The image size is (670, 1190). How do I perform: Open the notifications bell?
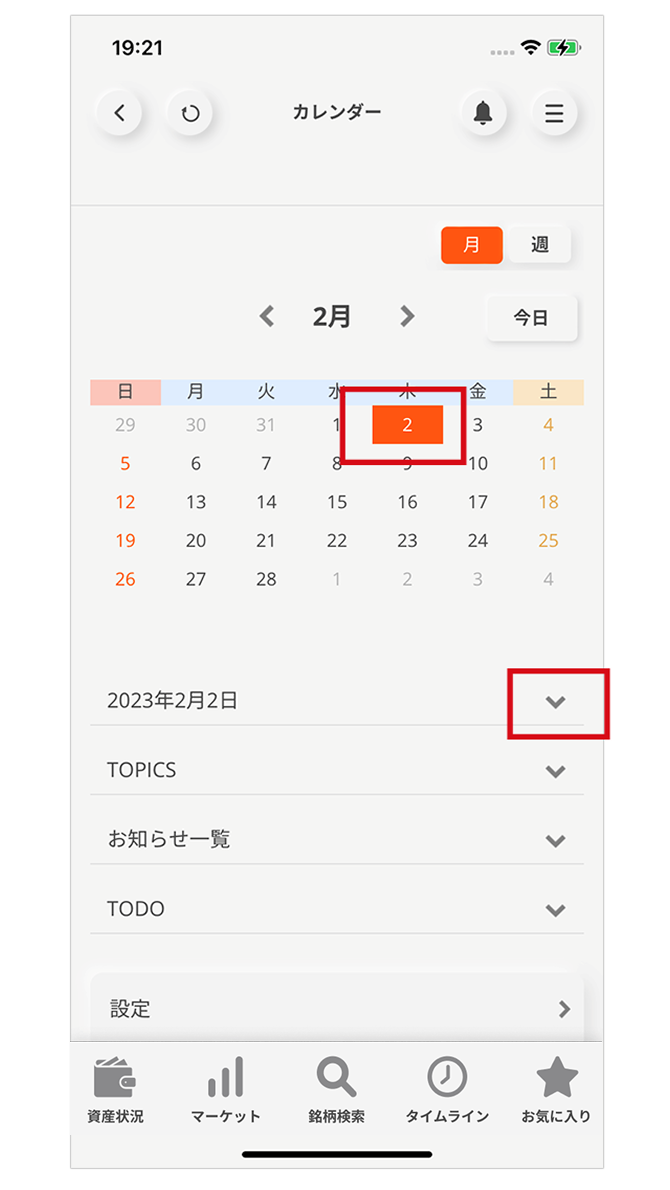point(483,113)
